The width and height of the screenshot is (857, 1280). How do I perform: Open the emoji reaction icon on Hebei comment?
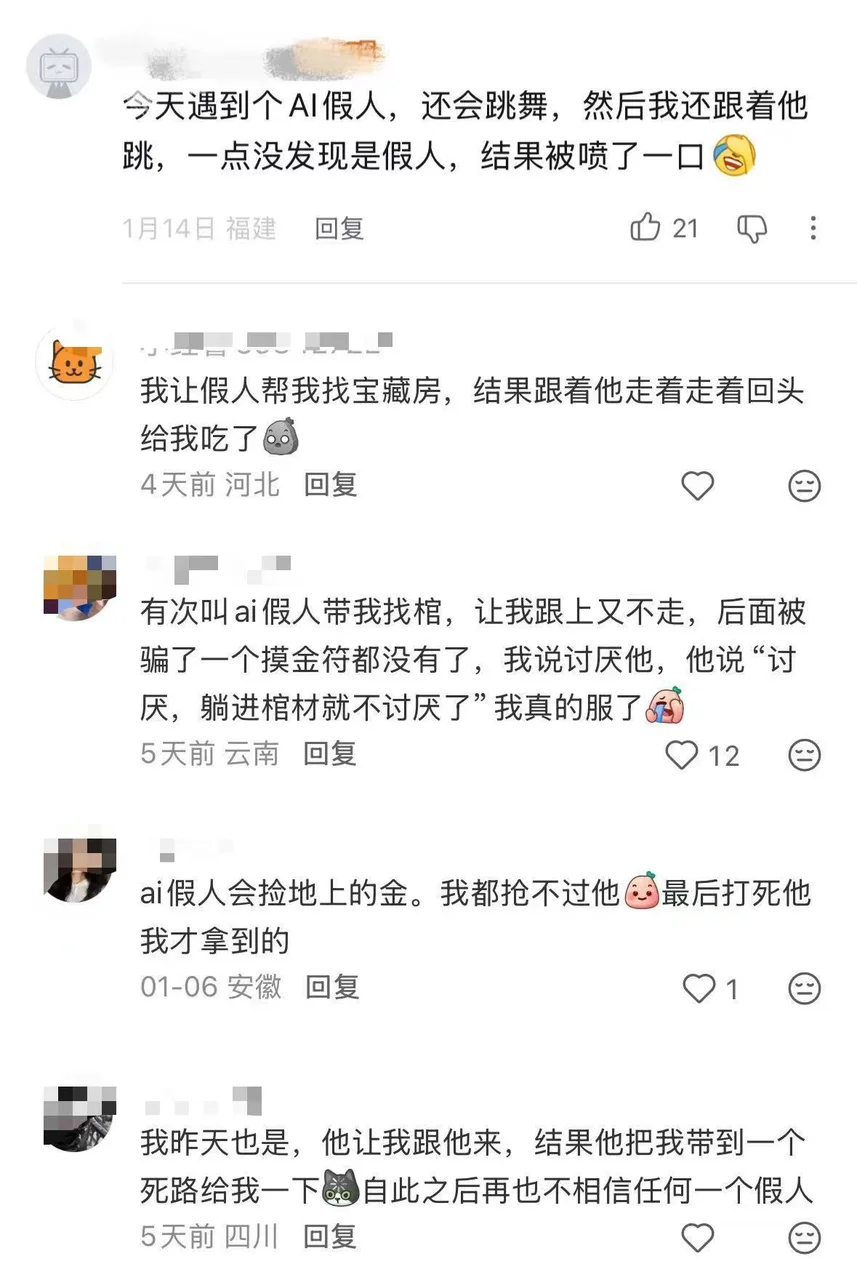coord(804,486)
